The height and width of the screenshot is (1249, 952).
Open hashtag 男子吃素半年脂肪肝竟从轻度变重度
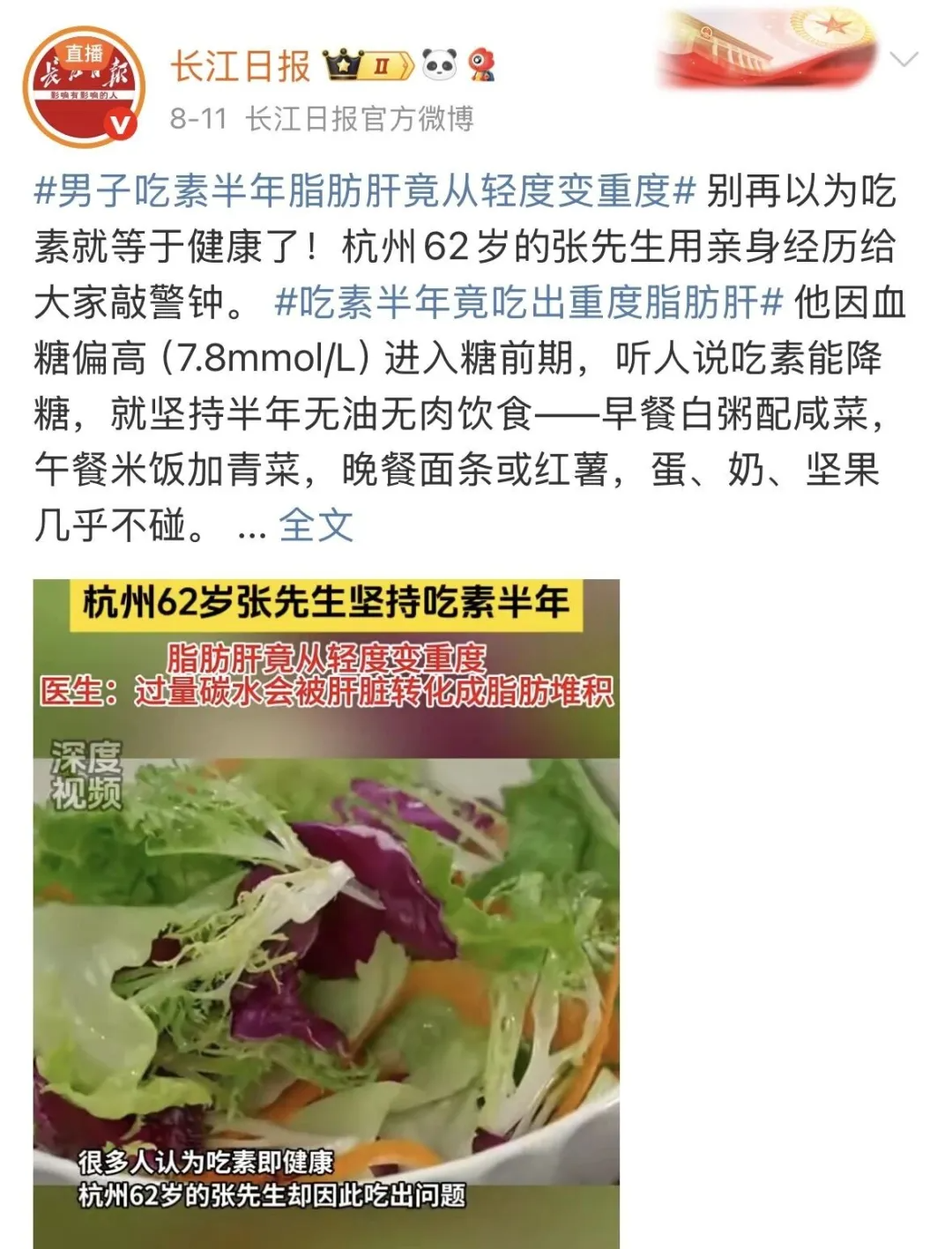365,191
